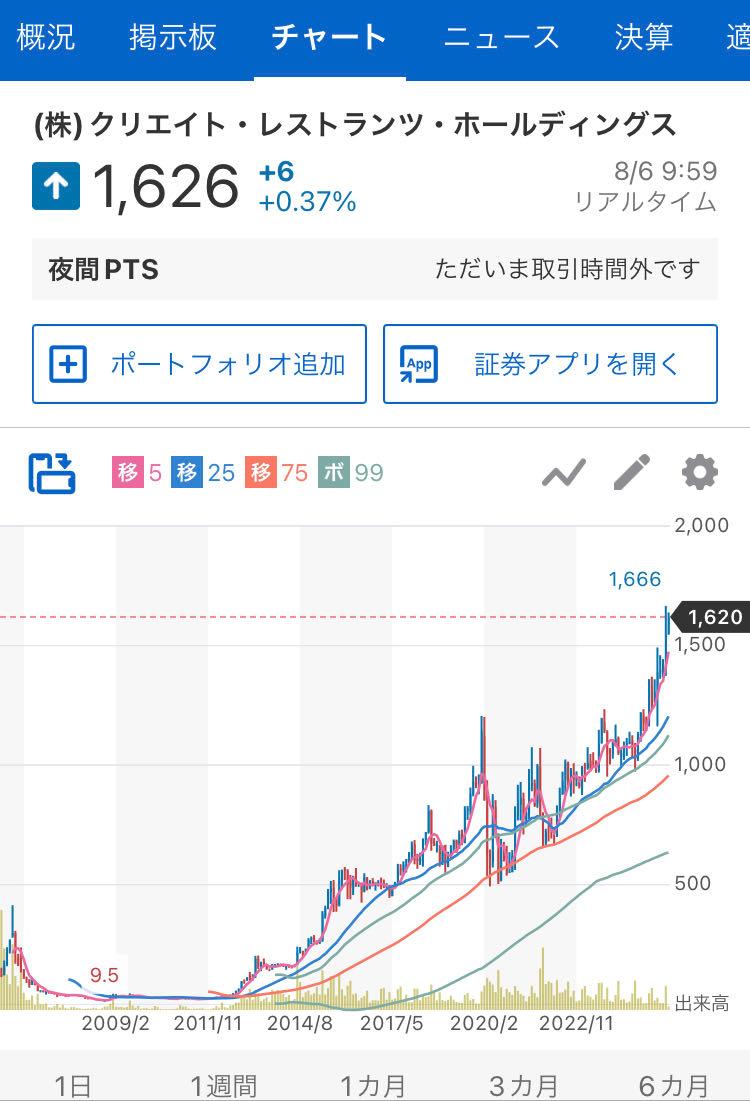Image resolution: width=750 pixels, height=1101 pixels.
Task: Switch to the 1日 chart period
Action: pyautogui.click(x=77, y=1084)
